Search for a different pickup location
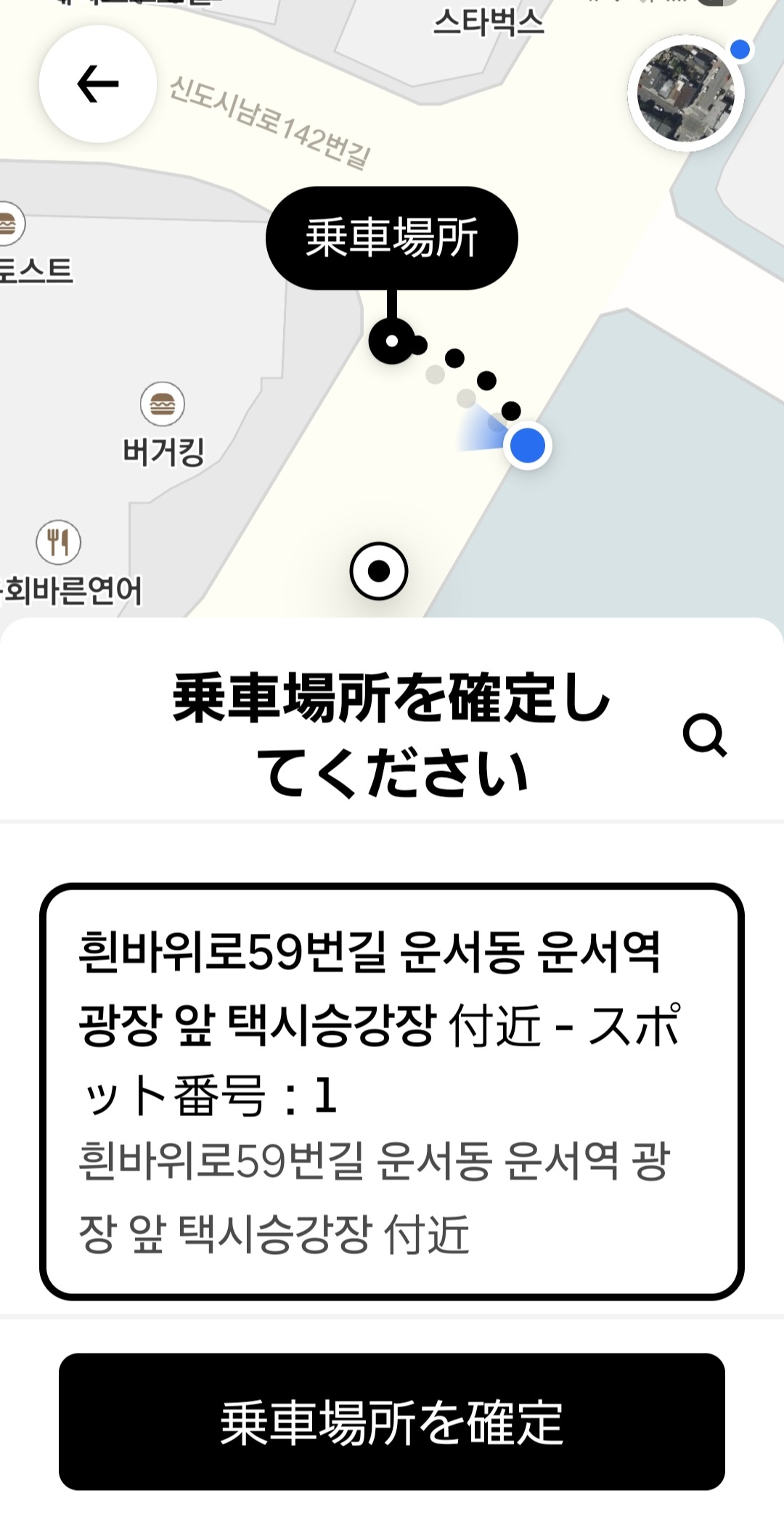Viewport: 784px width, 1522px height. tap(704, 736)
